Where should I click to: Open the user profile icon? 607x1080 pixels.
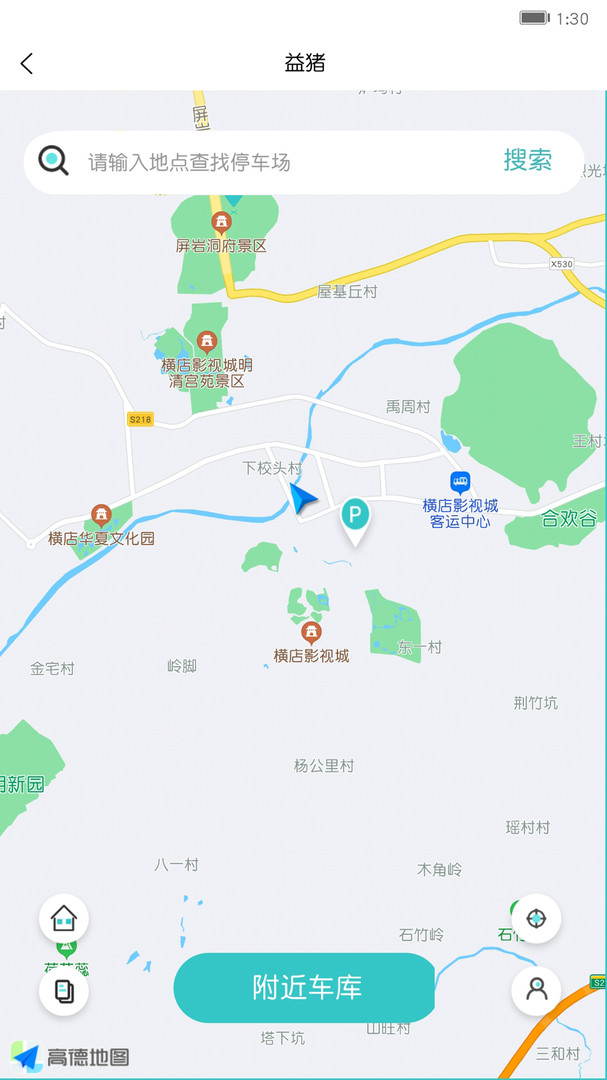pos(536,990)
